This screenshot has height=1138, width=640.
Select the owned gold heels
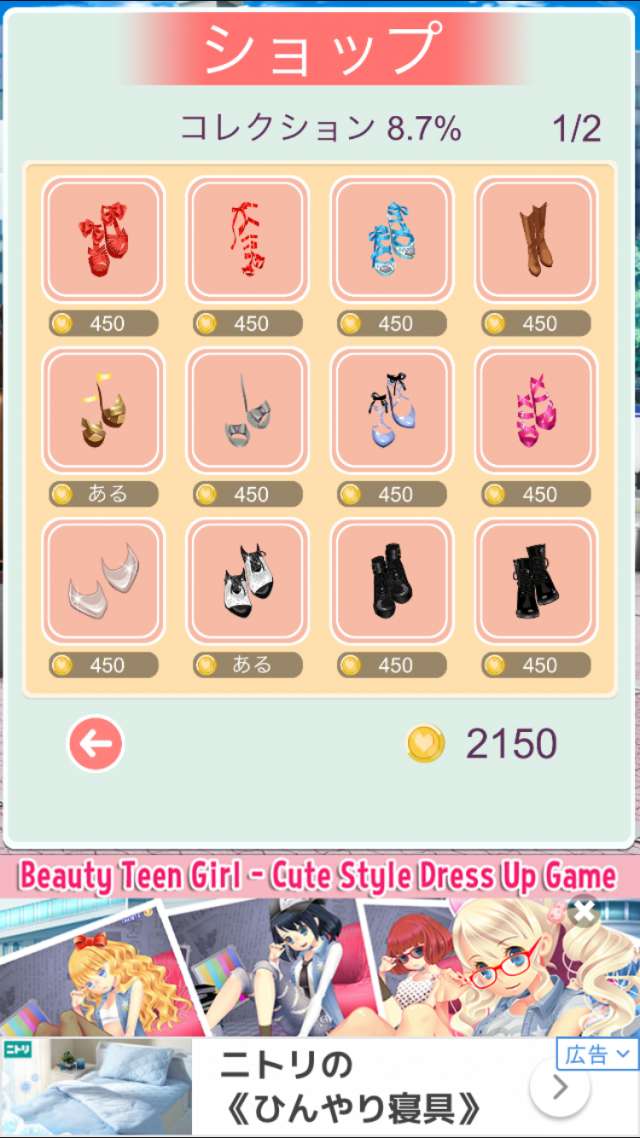pos(103,411)
